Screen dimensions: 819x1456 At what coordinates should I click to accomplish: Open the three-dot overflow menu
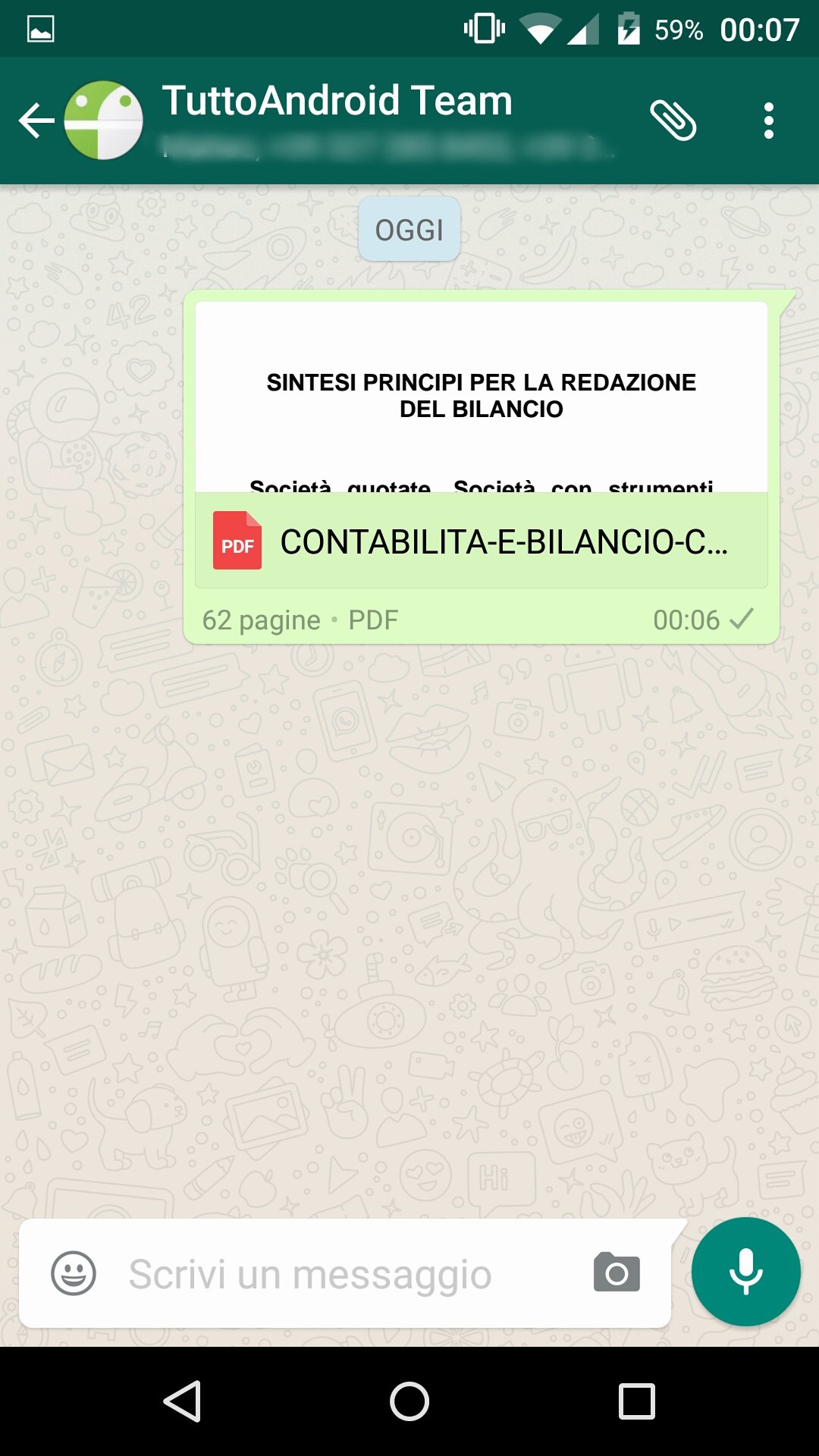[x=768, y=121]
